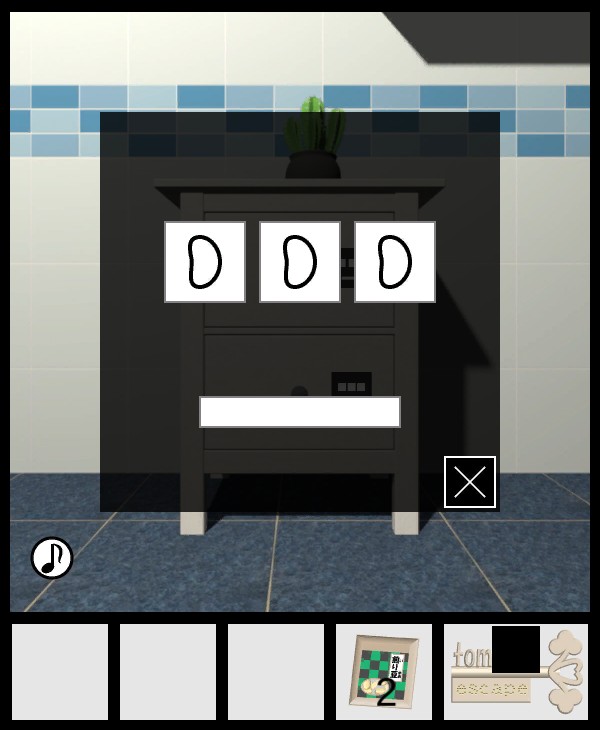
Task: Close the puzzle popup with the X
Action: (470, 482)
